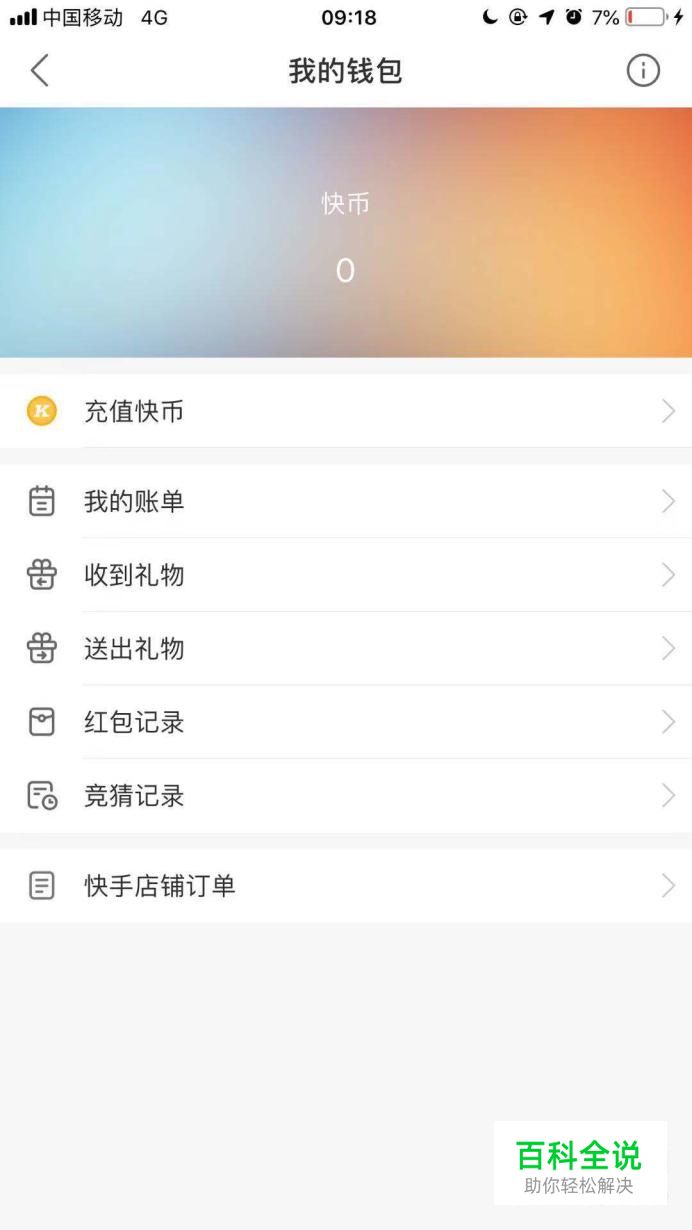View 我的账单
The width and height of the screenshot is (692, 1230).
click(345, 501)
